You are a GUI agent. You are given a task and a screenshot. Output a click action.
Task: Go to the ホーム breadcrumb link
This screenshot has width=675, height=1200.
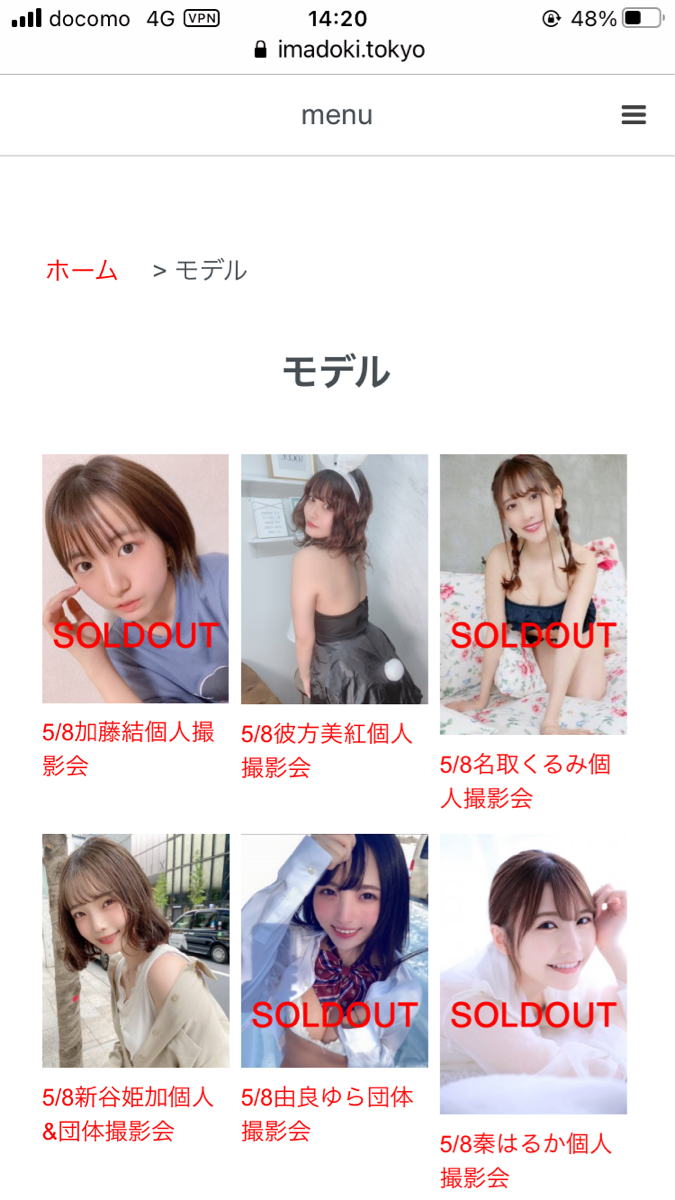[x=82, y=270]
